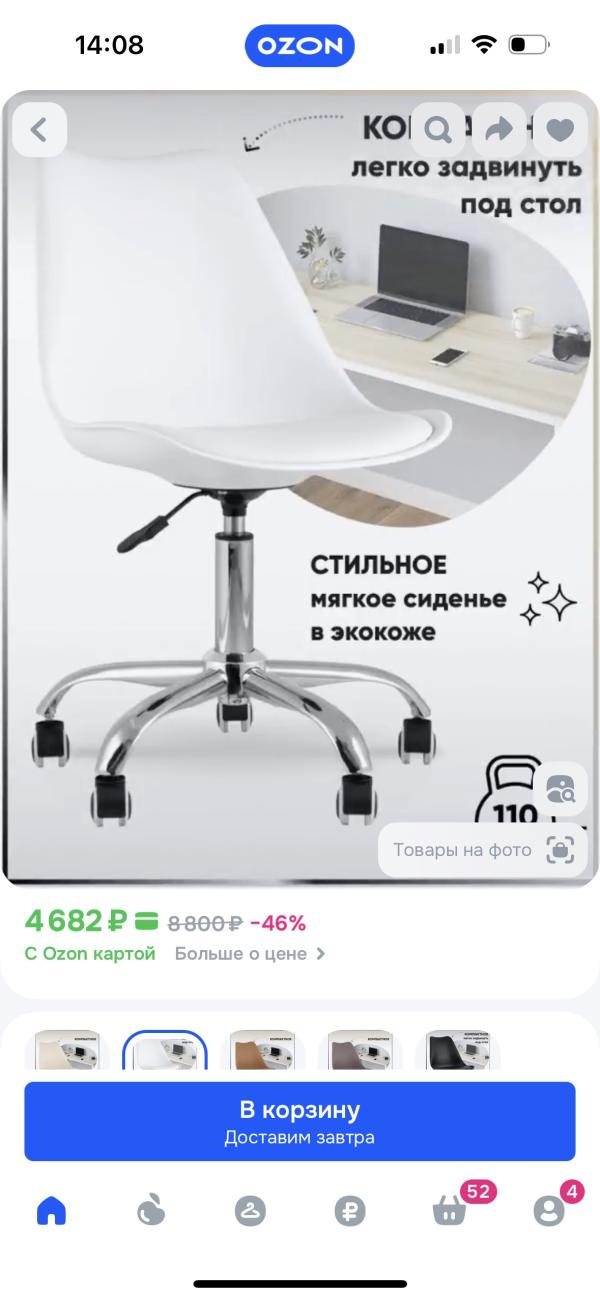
Task: Add the chair with 'В корзину'
Action: [x=300, y=1121]
